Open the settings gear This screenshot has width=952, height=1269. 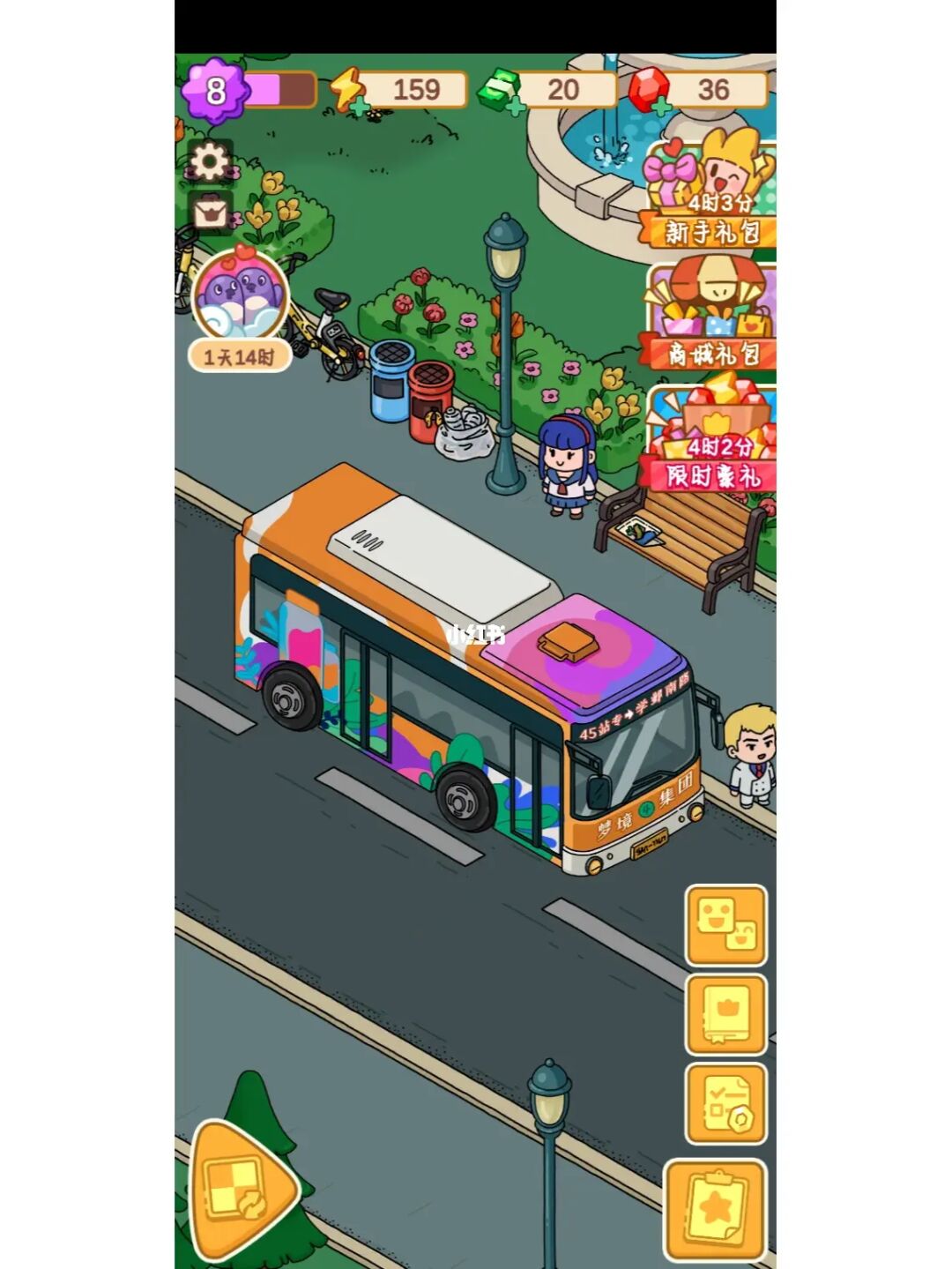[x=210, y=162]
